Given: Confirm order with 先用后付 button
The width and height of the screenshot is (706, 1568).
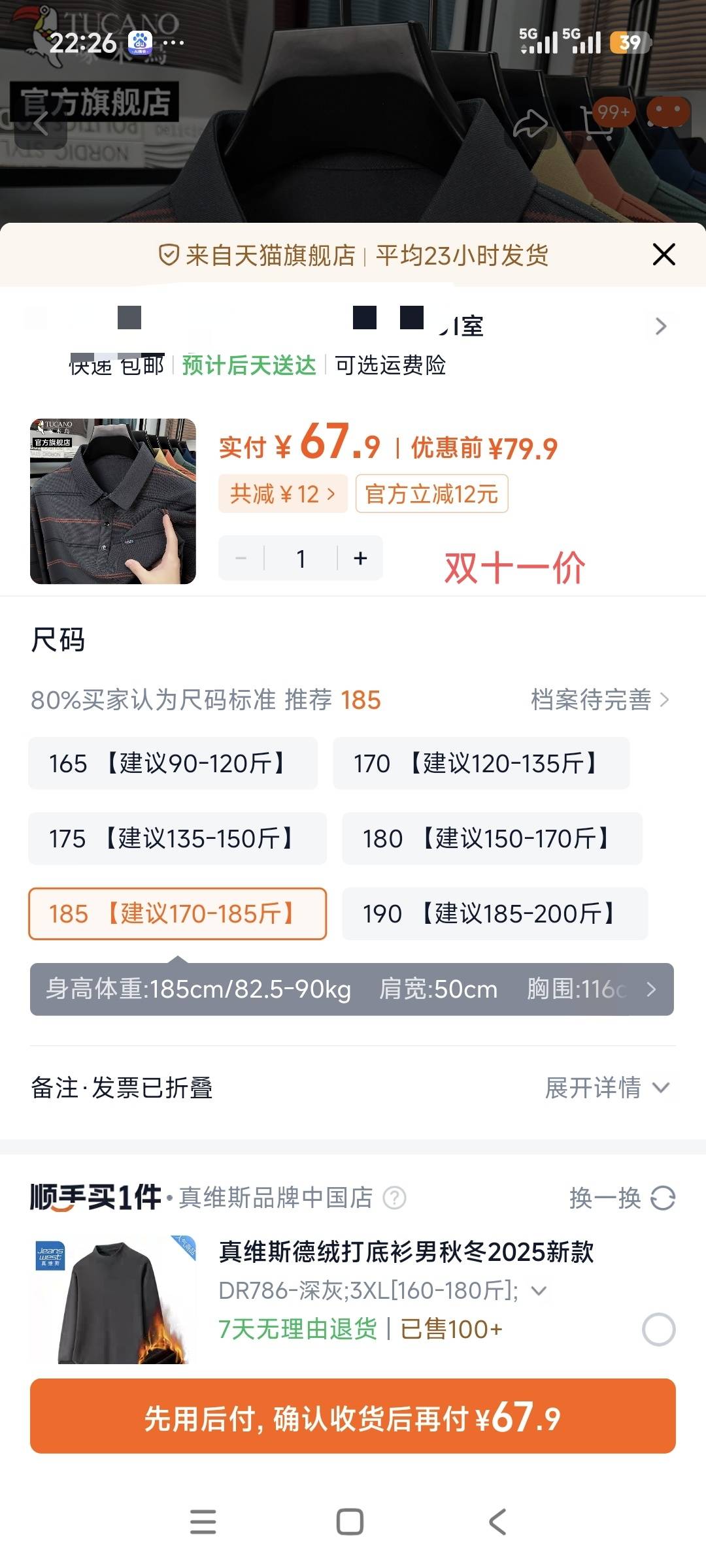Looking at the screenshot, I should click(353, 1418).
